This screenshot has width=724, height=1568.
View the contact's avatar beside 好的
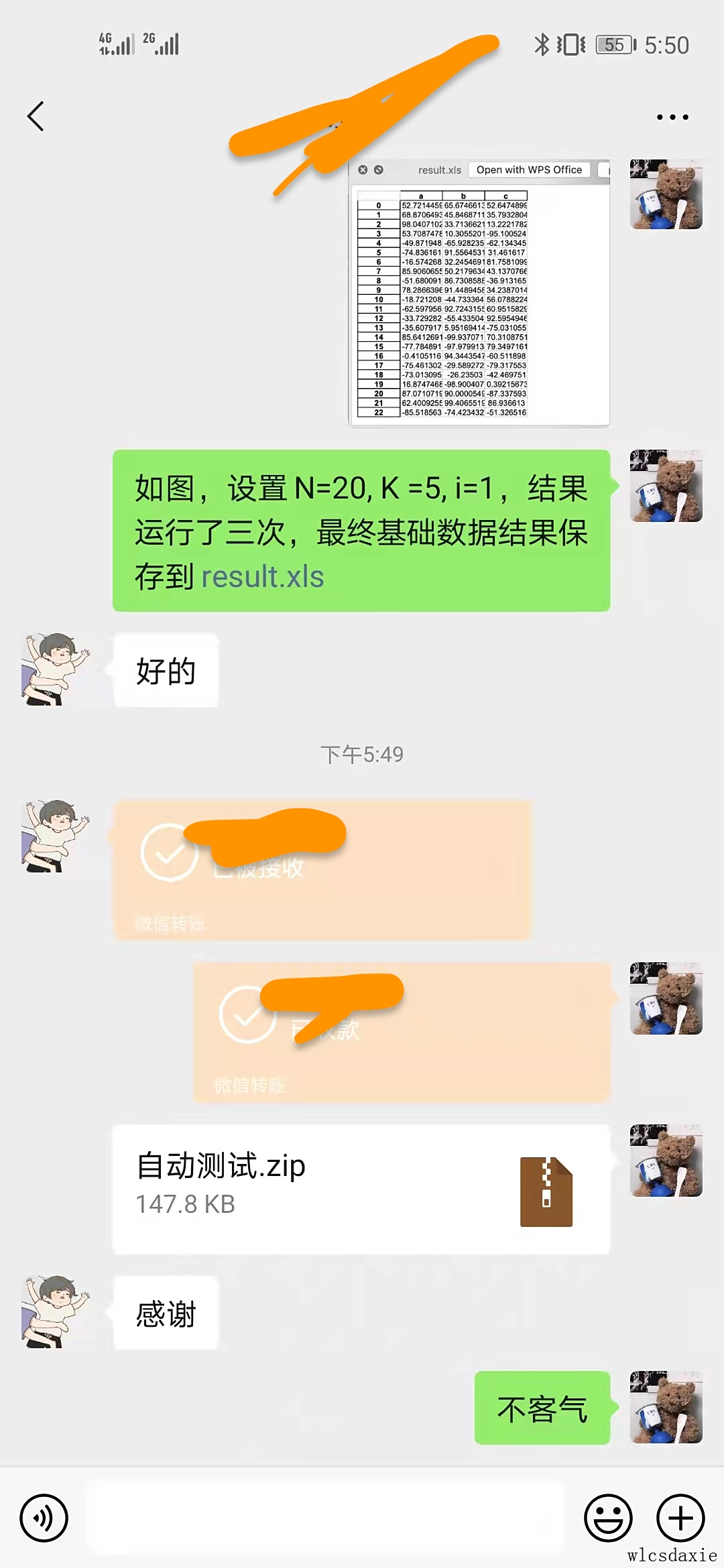click(x=55, y=669)
